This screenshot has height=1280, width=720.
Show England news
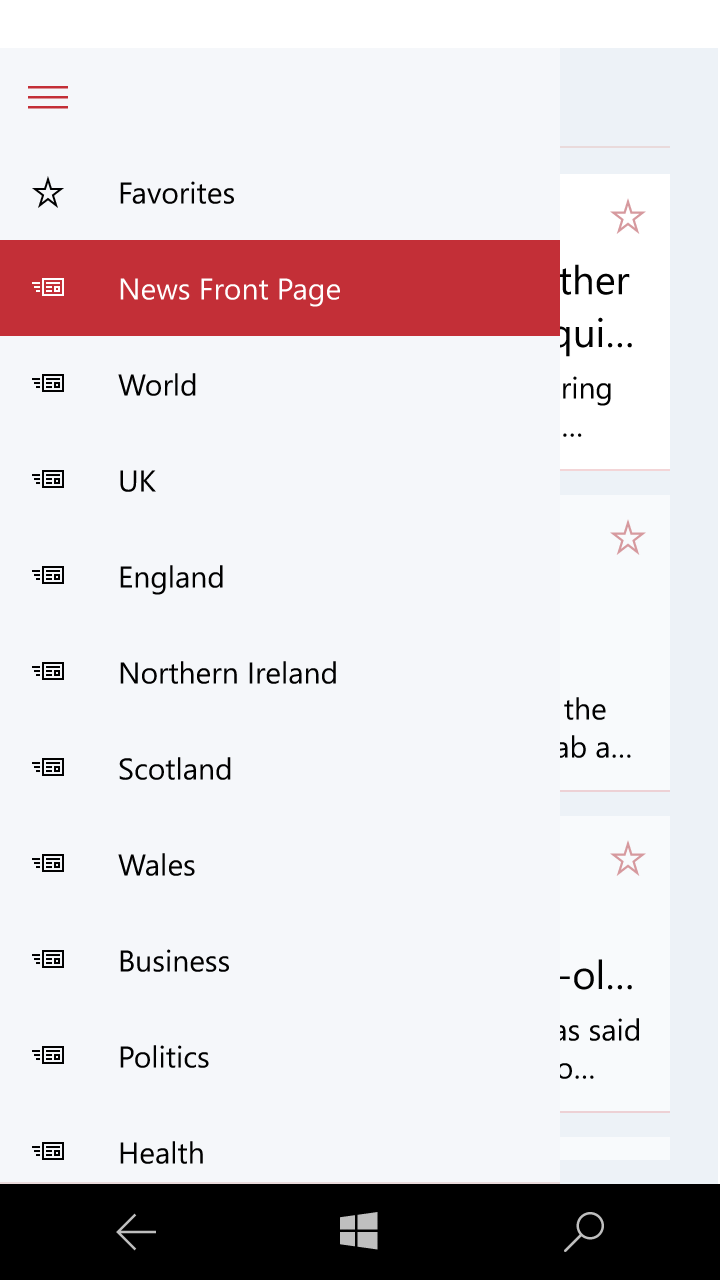(171, 577)
